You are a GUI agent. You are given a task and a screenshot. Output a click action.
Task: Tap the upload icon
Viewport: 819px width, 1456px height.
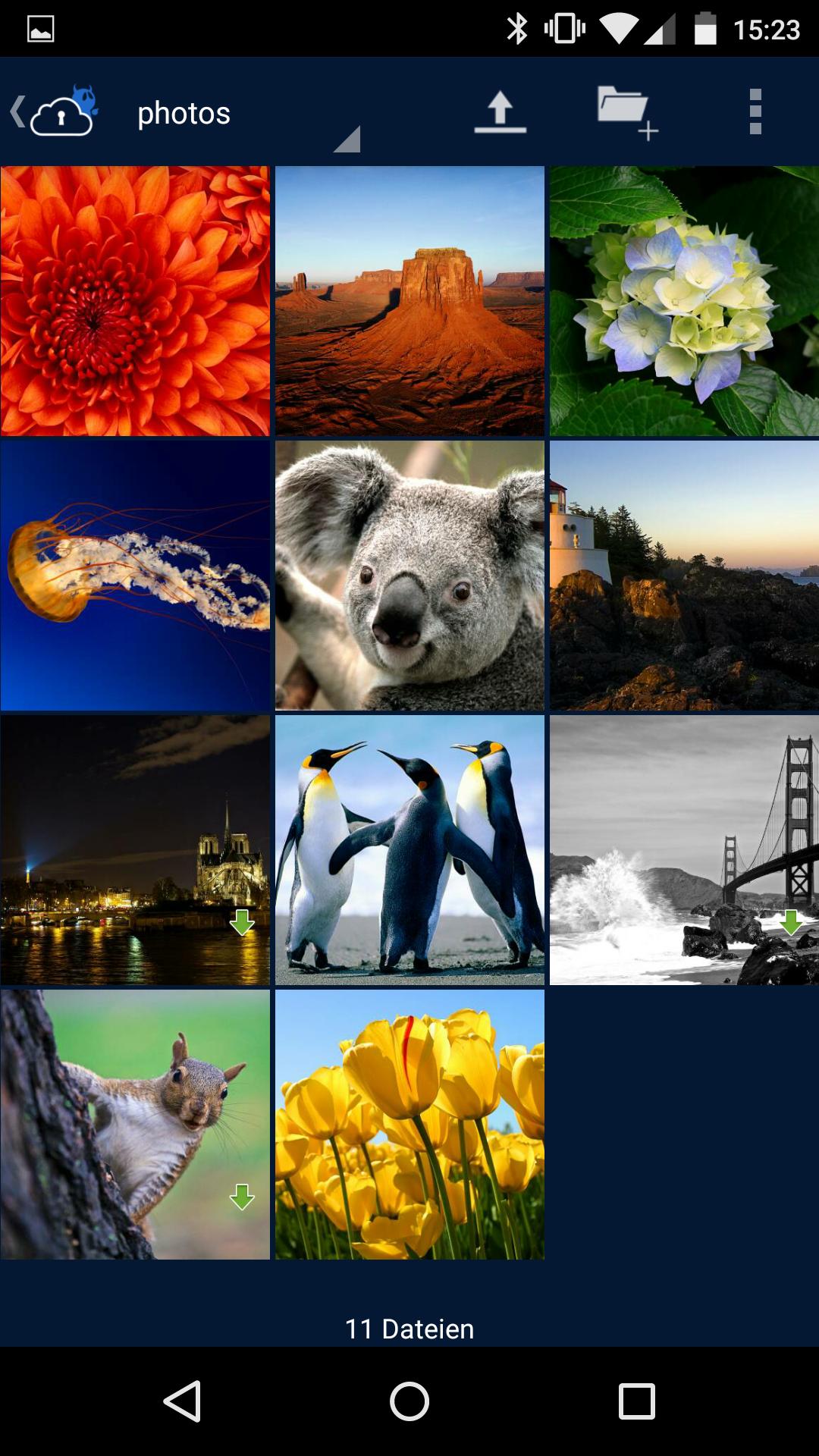pos(500,112)
